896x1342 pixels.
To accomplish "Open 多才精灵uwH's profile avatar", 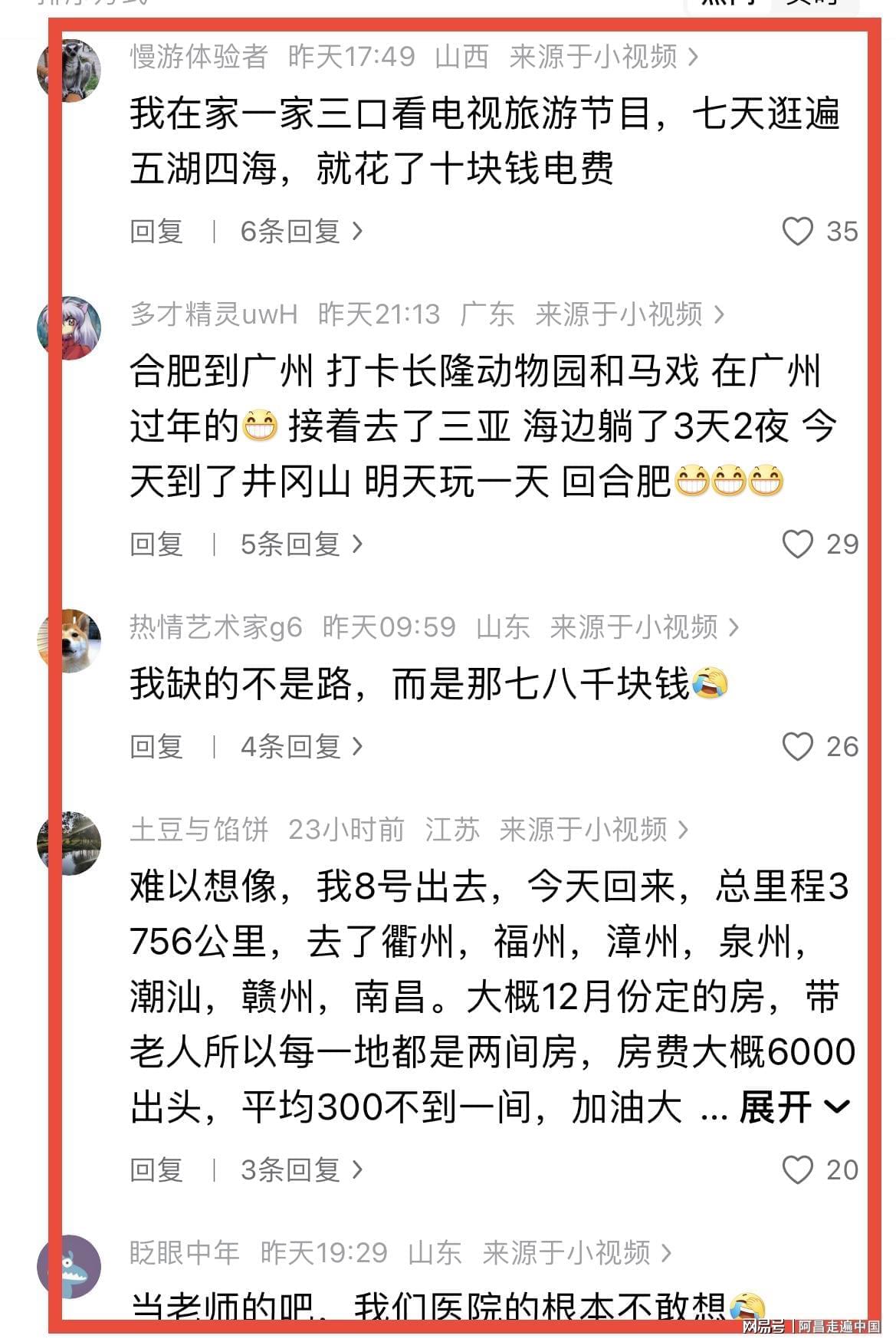I will 70,328.
